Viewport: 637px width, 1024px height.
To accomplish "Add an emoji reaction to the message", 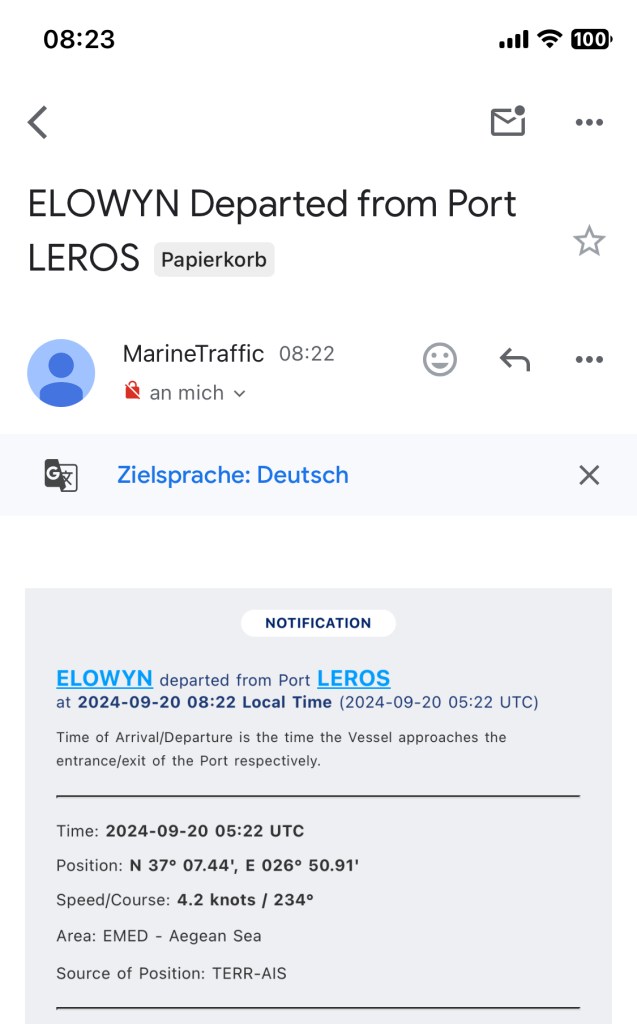I will pos(440,359).
